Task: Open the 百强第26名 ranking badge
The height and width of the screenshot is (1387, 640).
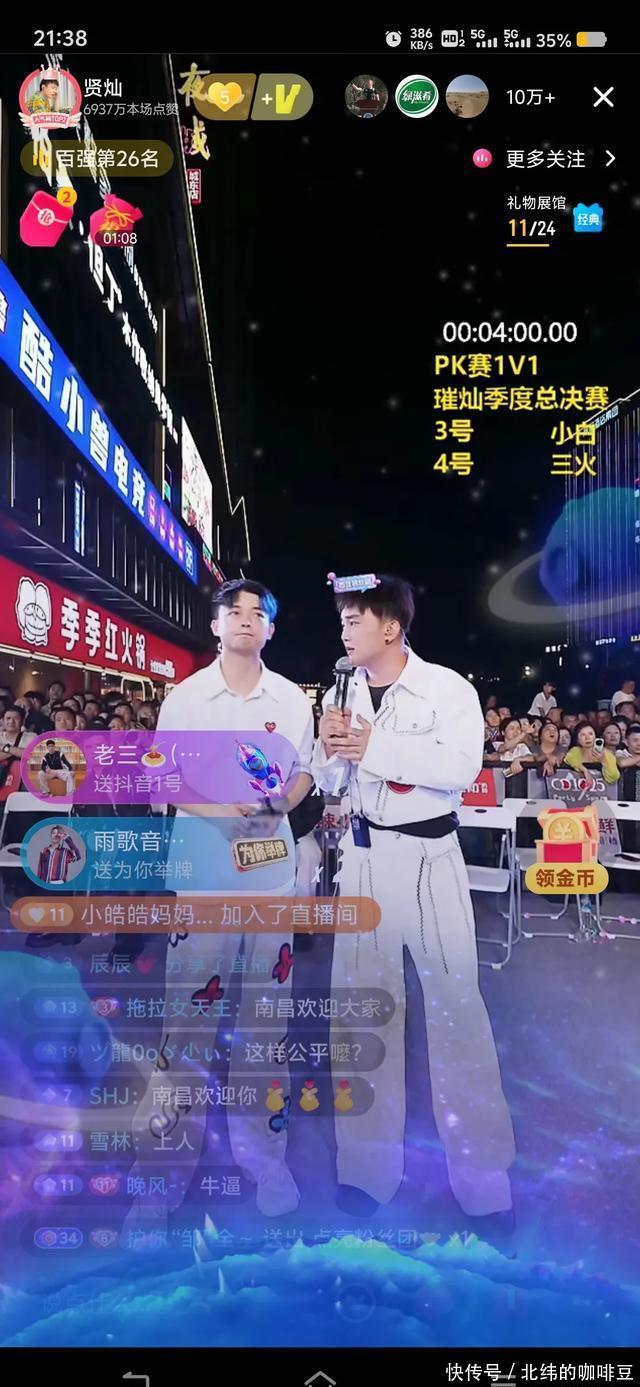Action: pyautogui.click(x=96, y=158)
